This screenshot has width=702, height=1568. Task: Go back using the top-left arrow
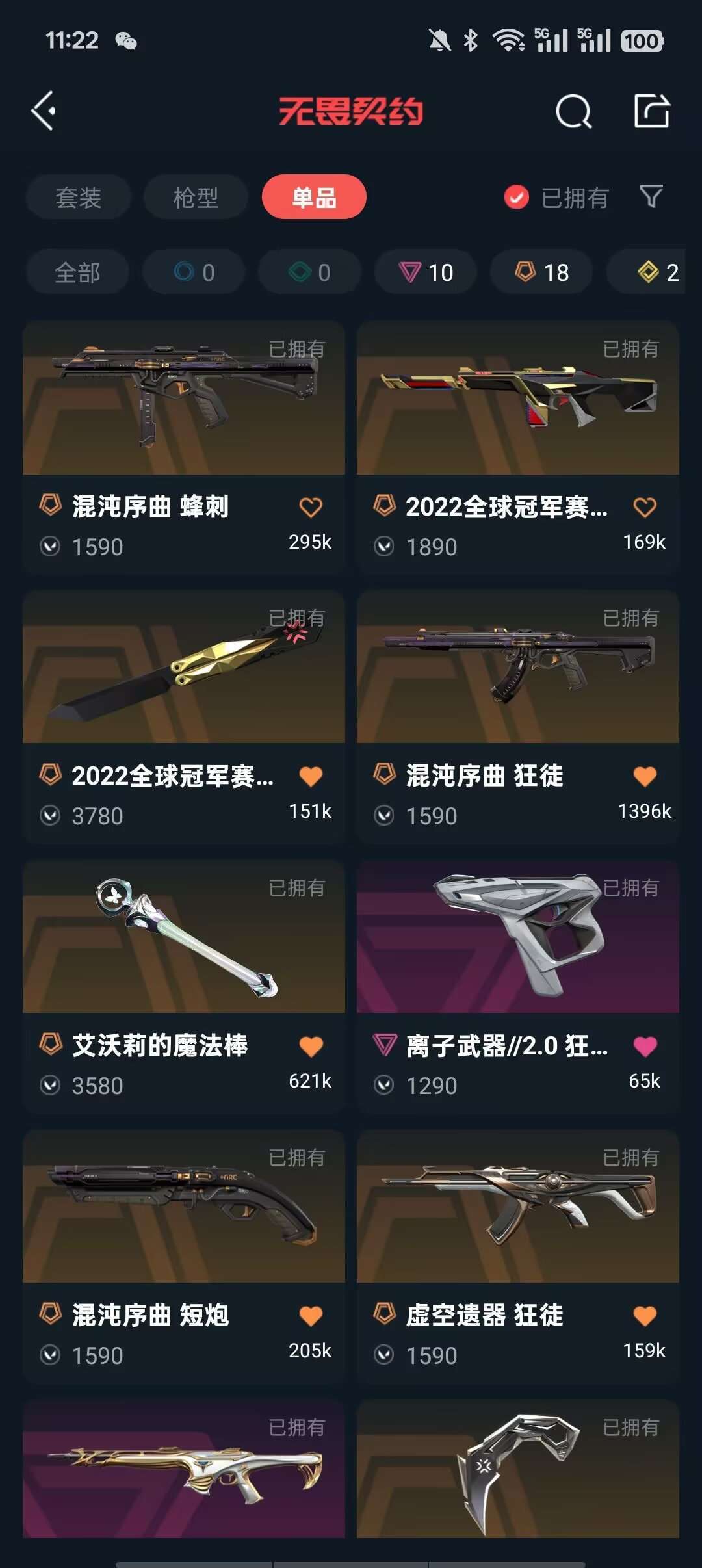(44, 111)
